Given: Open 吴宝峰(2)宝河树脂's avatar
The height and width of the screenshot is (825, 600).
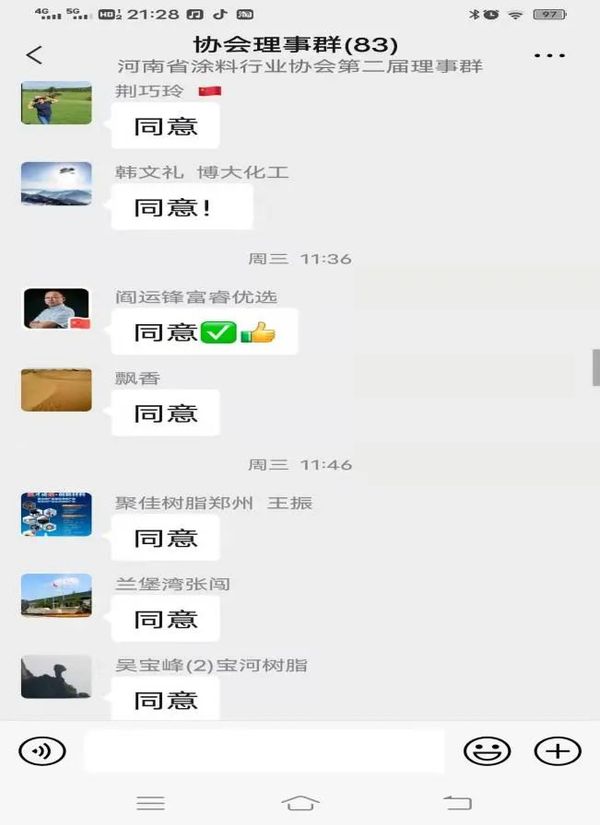Looking at the screenshot, I should pos(56,677).
